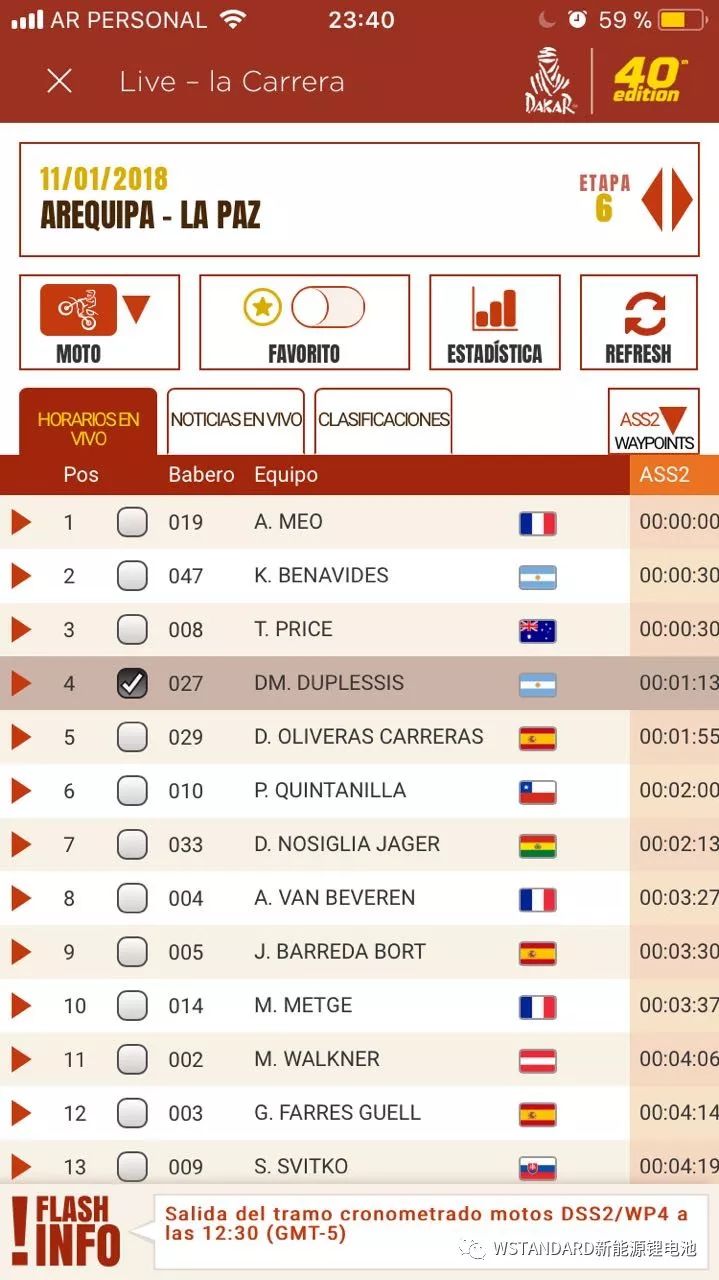
Task: Check the box for A. Meo
Action: pos(132,522)
